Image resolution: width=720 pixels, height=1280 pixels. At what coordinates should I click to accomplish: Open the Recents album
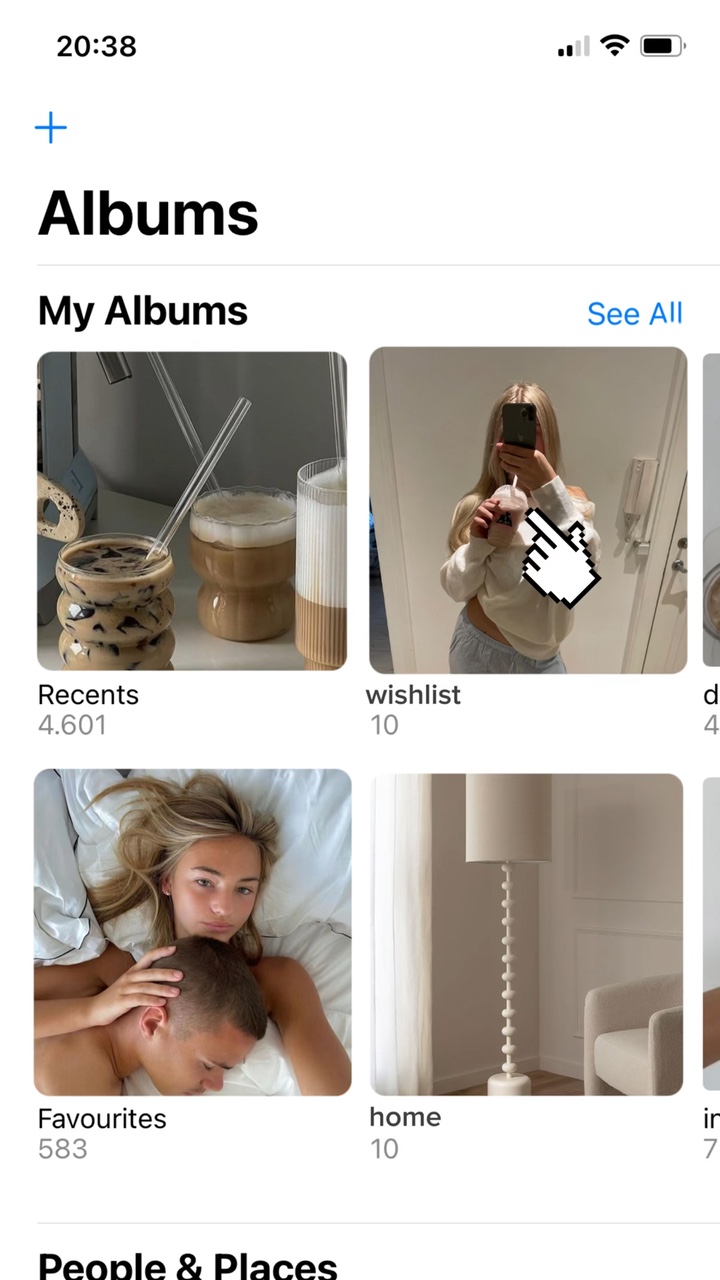point(192,510)
